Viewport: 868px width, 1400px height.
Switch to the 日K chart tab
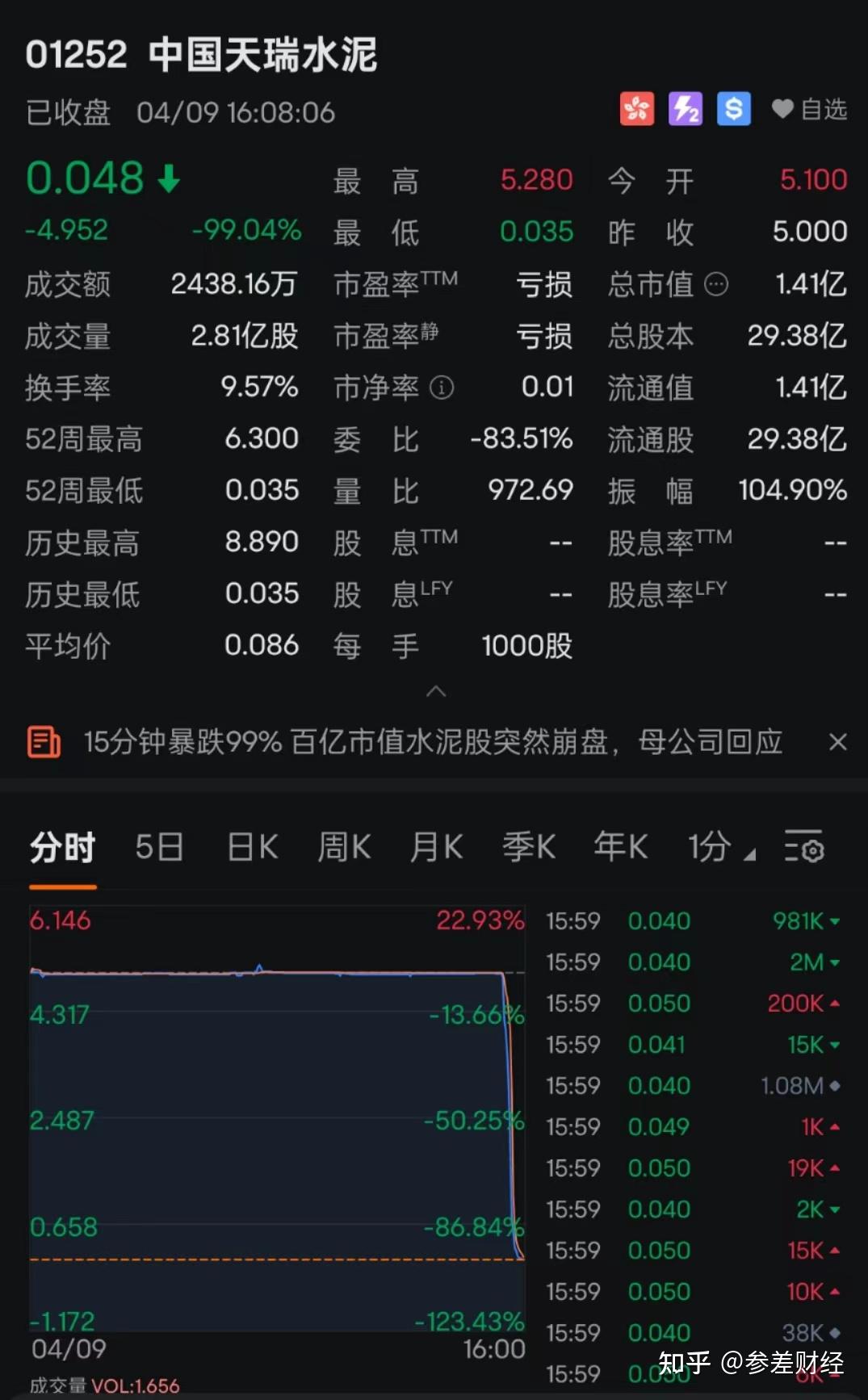click(251, 847)
